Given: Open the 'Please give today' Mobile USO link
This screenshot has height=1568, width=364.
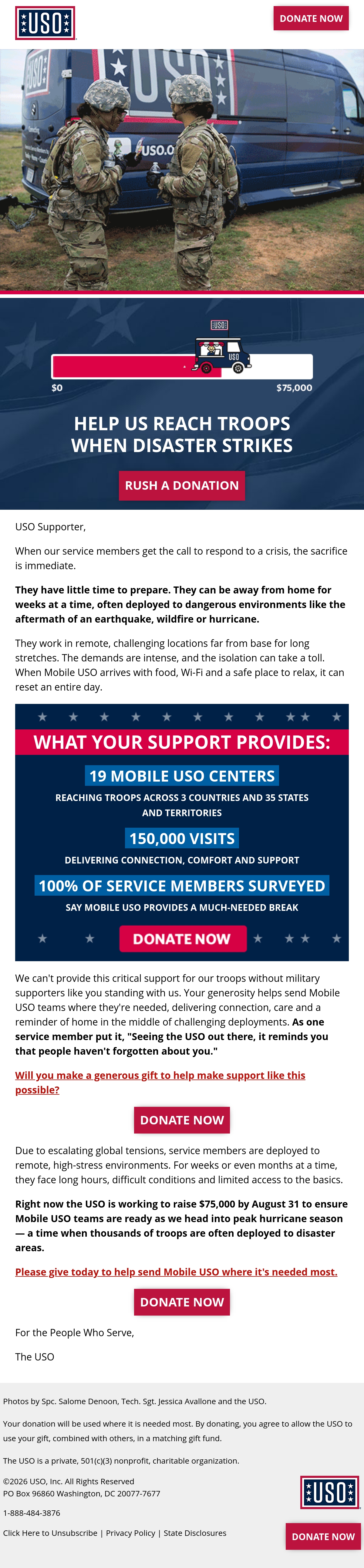Looking at the screenshot, I should (177, 1272).
